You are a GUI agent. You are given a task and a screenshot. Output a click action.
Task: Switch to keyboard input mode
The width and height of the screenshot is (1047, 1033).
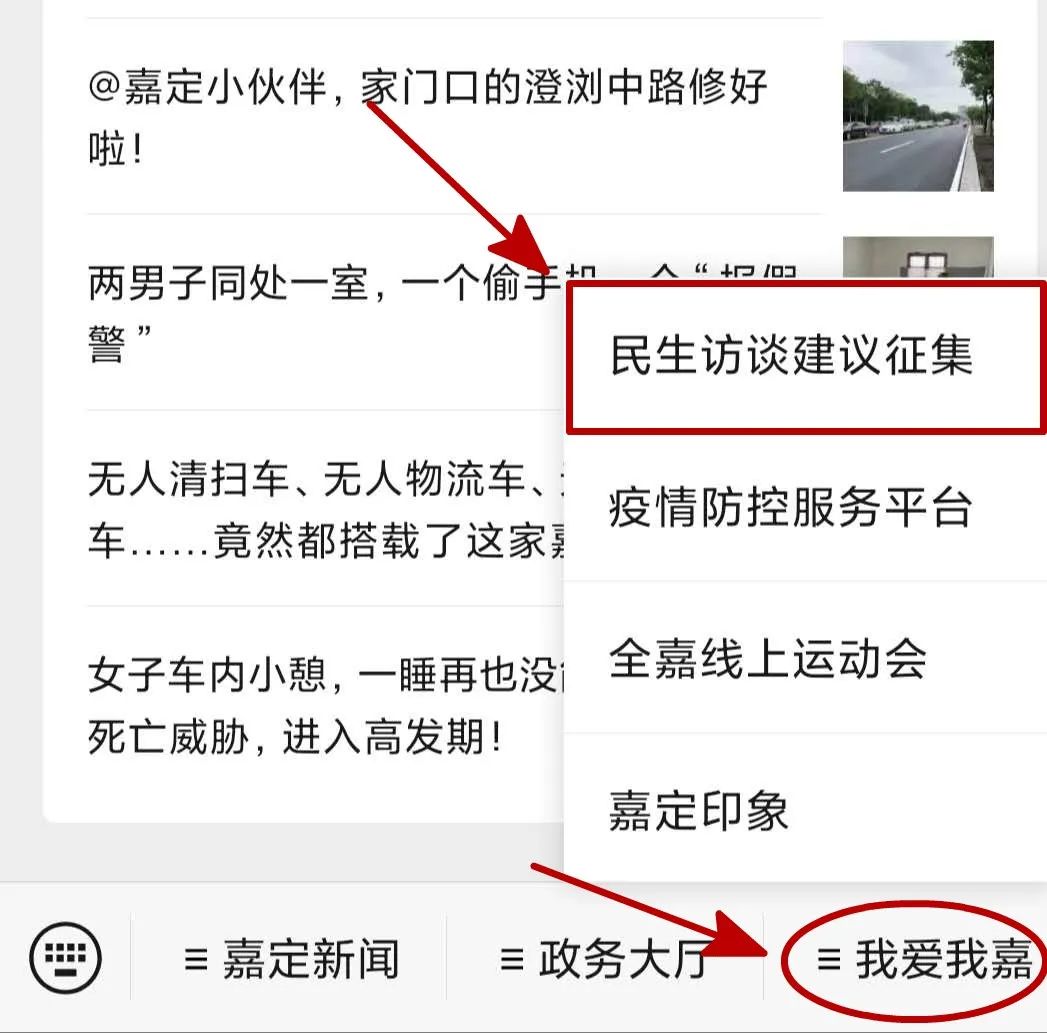(x=66, y=958)
